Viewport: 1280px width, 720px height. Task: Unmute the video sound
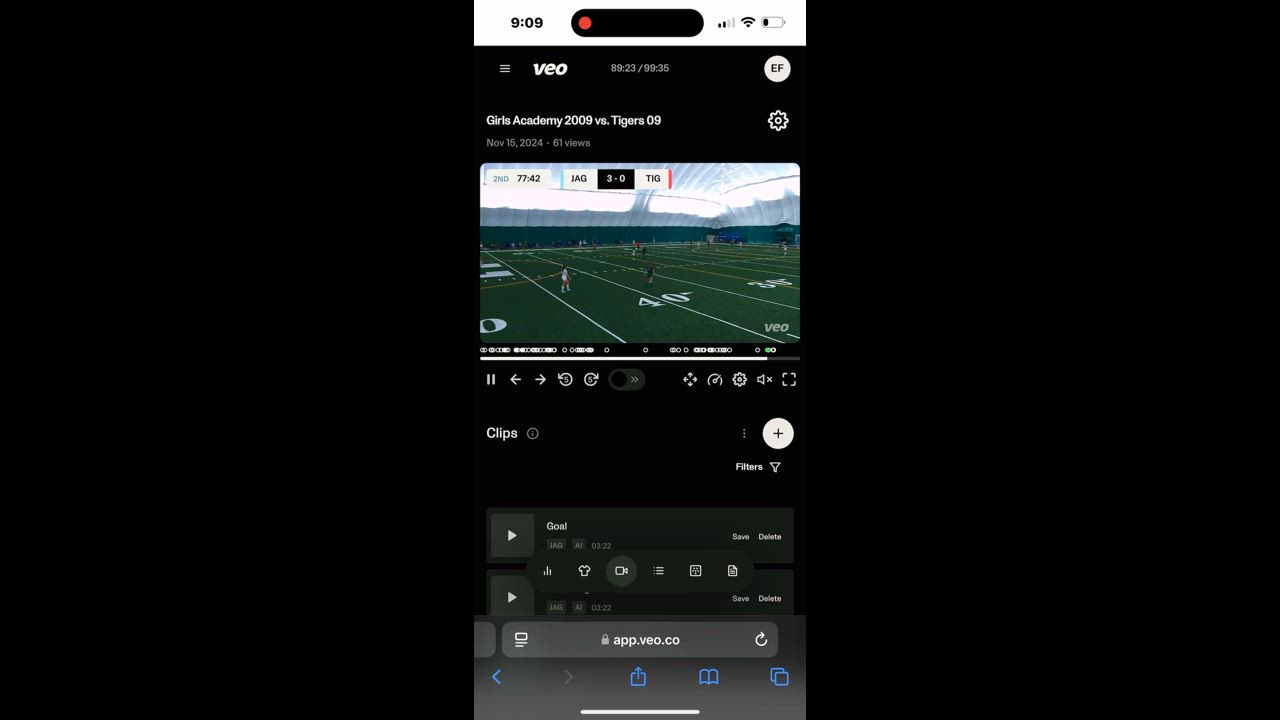[x=764, y=380]
